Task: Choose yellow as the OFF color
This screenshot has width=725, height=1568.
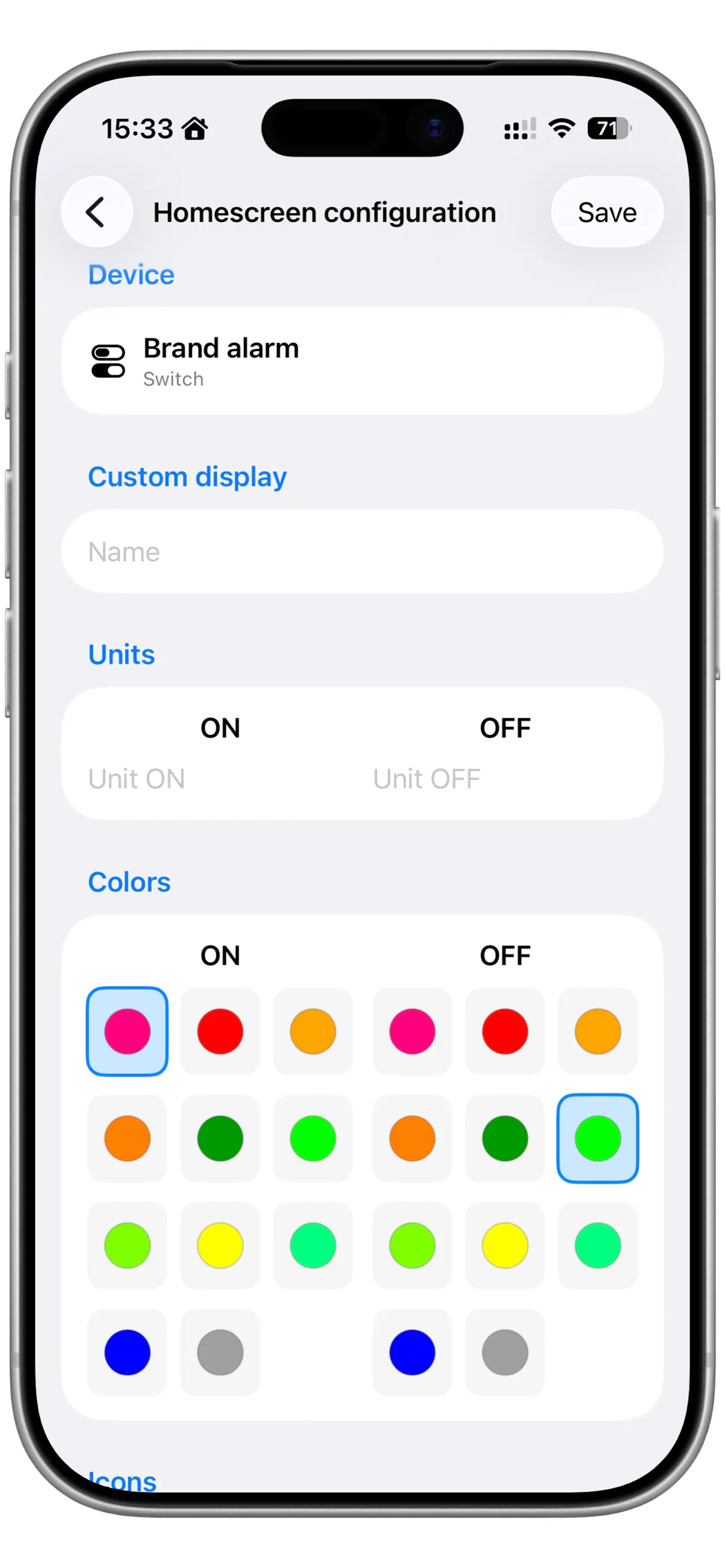Action: click(x=505, y=1245)
